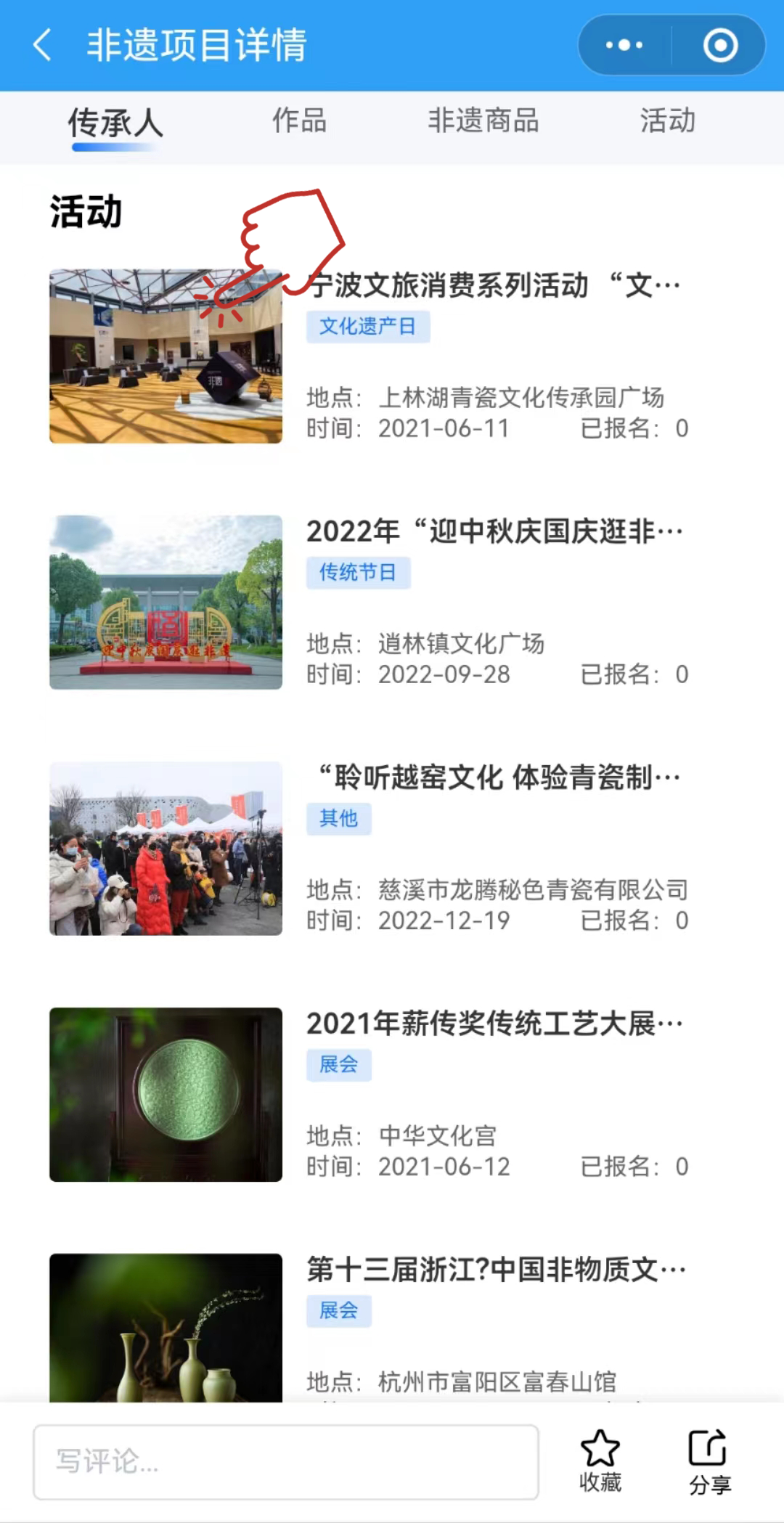Go back from 非遗项目详情 page
The image size is (784, 1523).
click(x=42, y=45)
